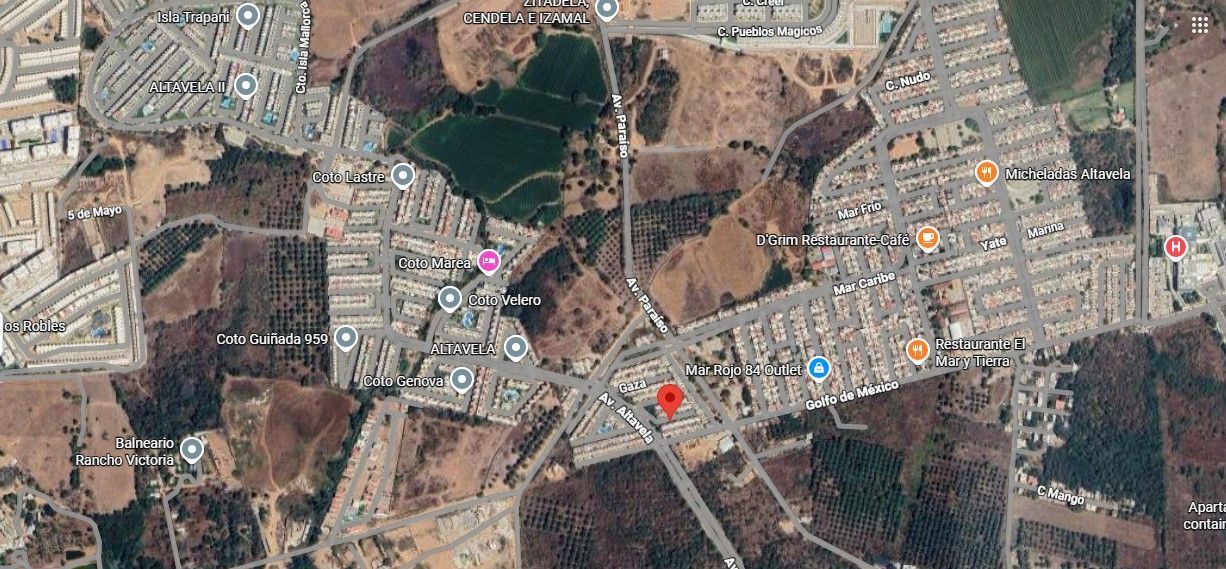Open the Mar Rojo 84 Outlet shopping marker
This screenshot has width=1226, height=569.
pyautogui.click(x=818, y=369)
